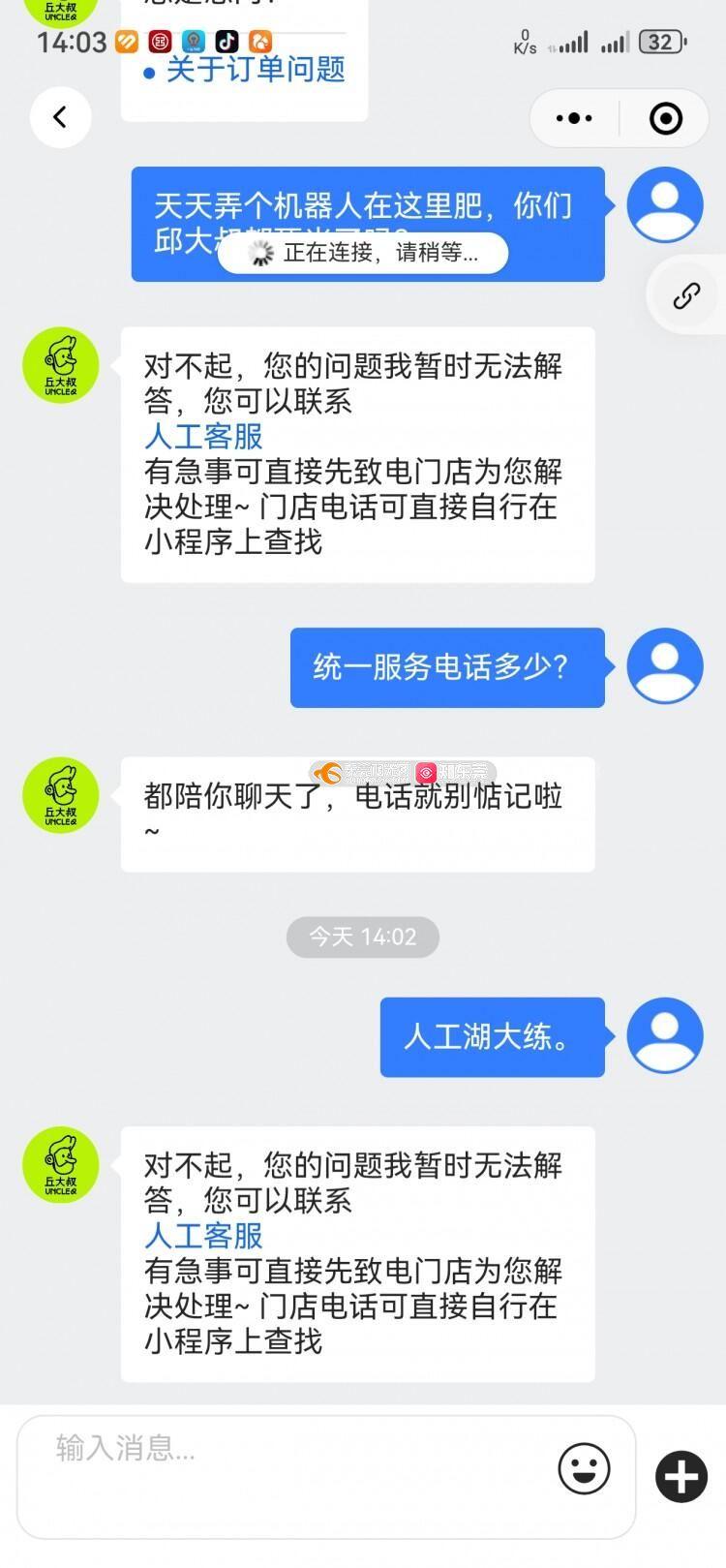Close the mini program with the circle button
726x1568 pixels.
(666, 118)
